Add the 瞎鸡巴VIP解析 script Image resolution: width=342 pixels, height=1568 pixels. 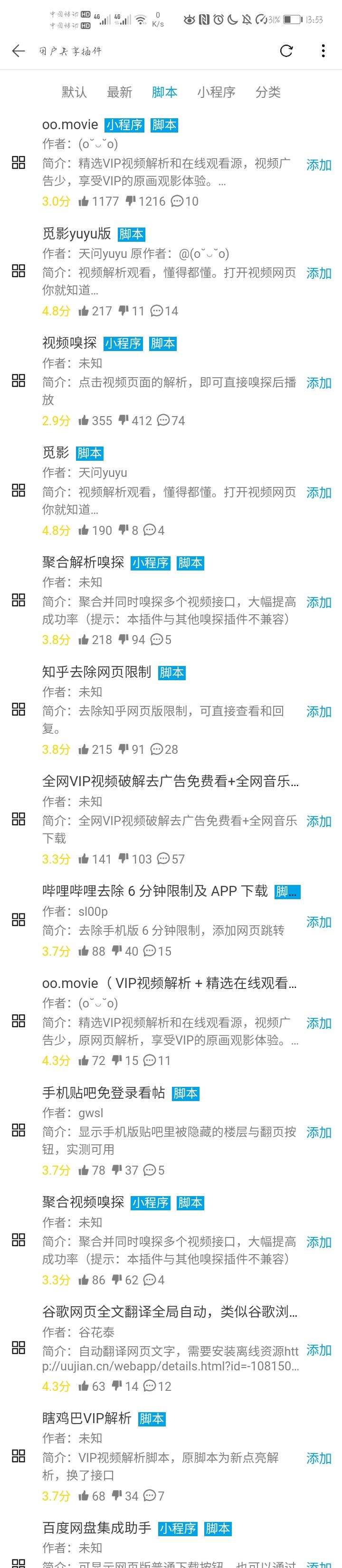[318, 1458]
